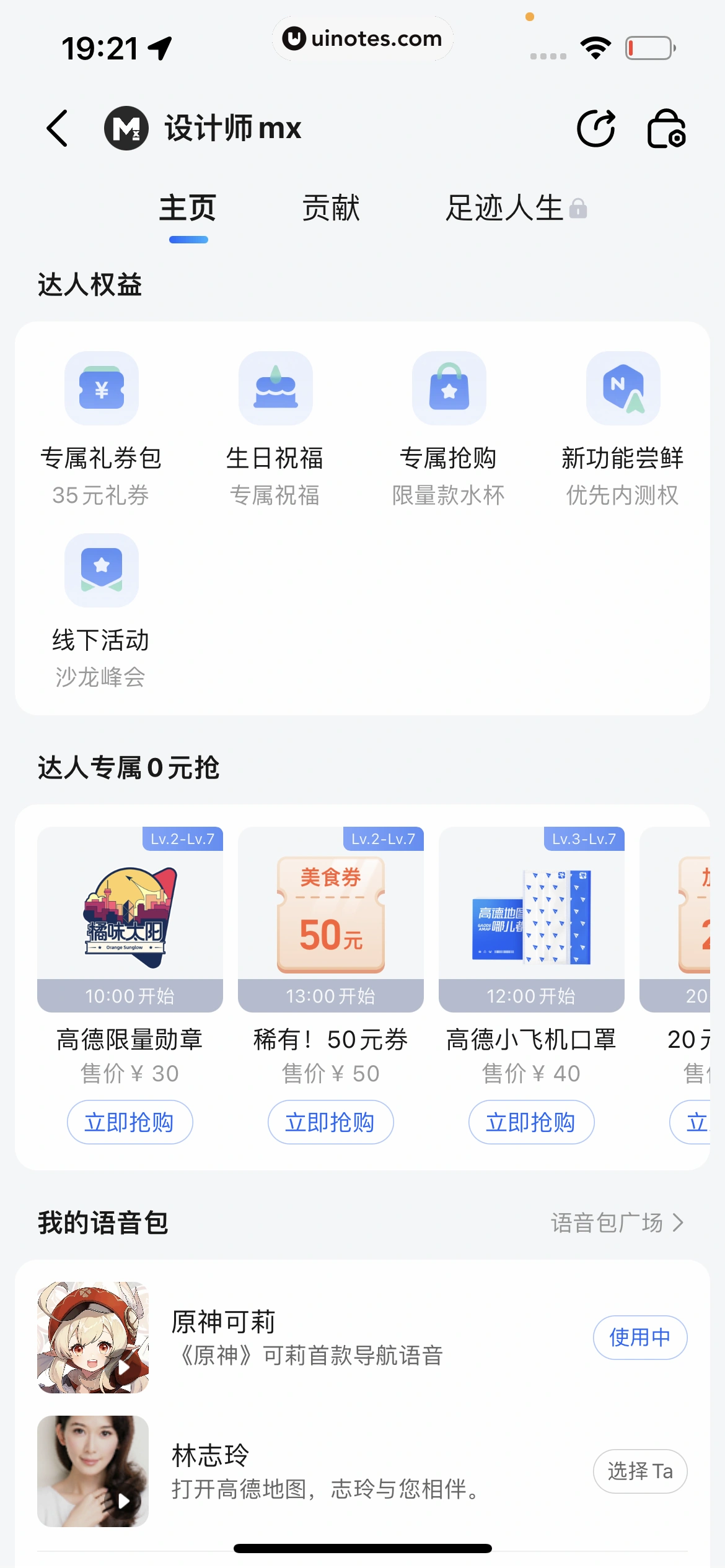Open the 专属礼券包 coupon pack icon
This screenshot has width=725, height=1568.
[x=101, y=388]
